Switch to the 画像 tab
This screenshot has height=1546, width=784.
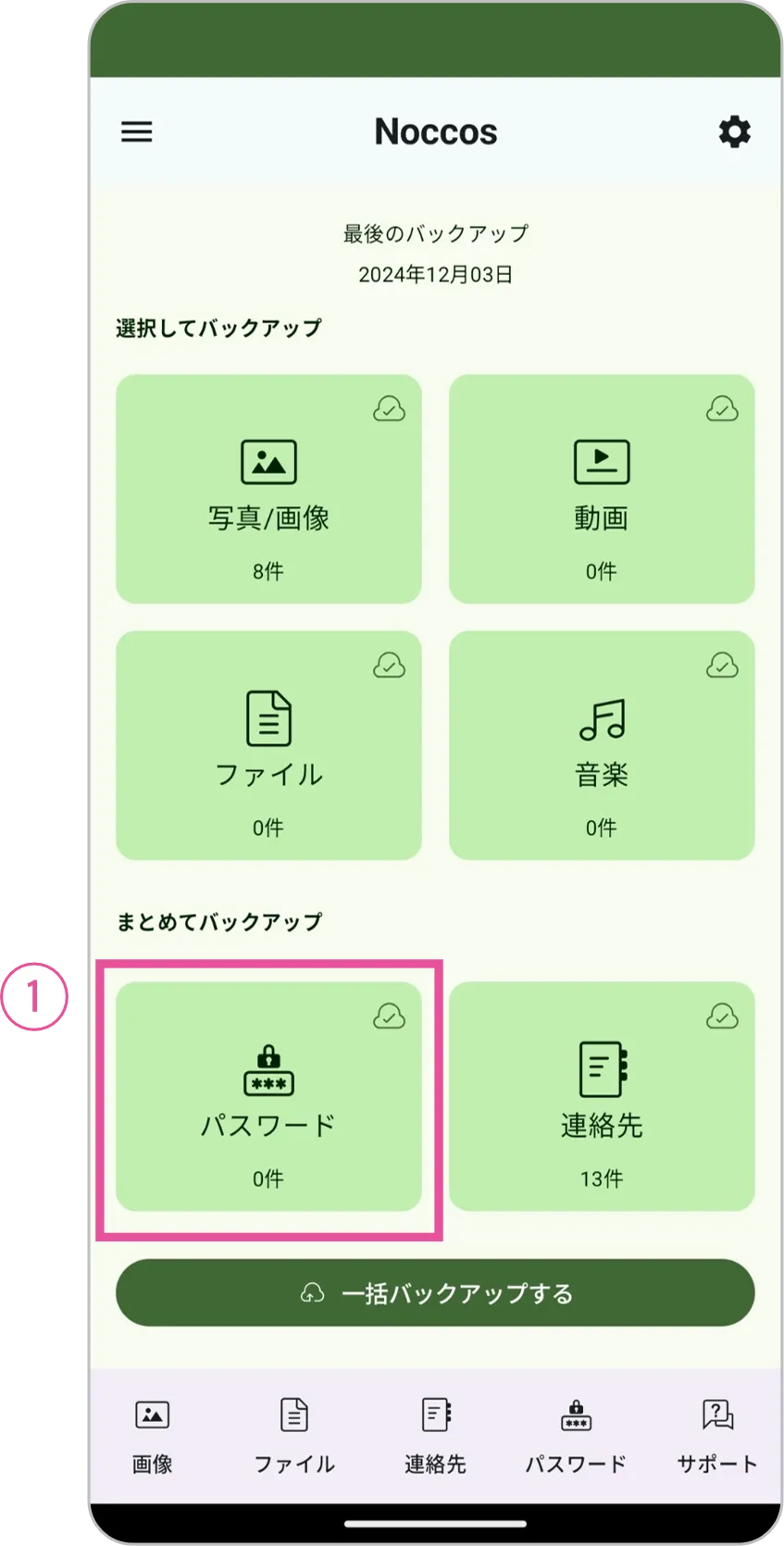click(x=152, y=1436)
